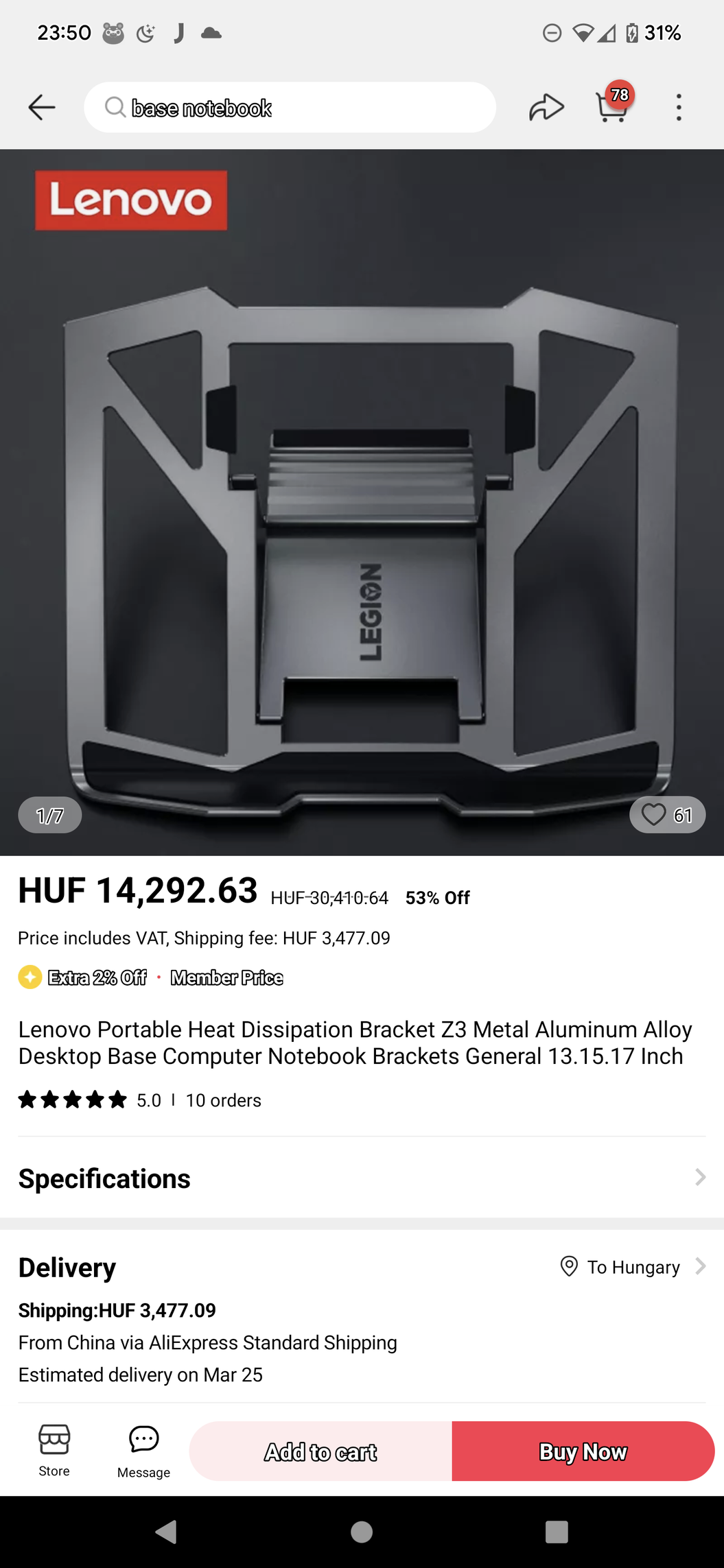Tap the 'base notebook' search field
Screen dimensions: 724x1568
pos(290,108)
